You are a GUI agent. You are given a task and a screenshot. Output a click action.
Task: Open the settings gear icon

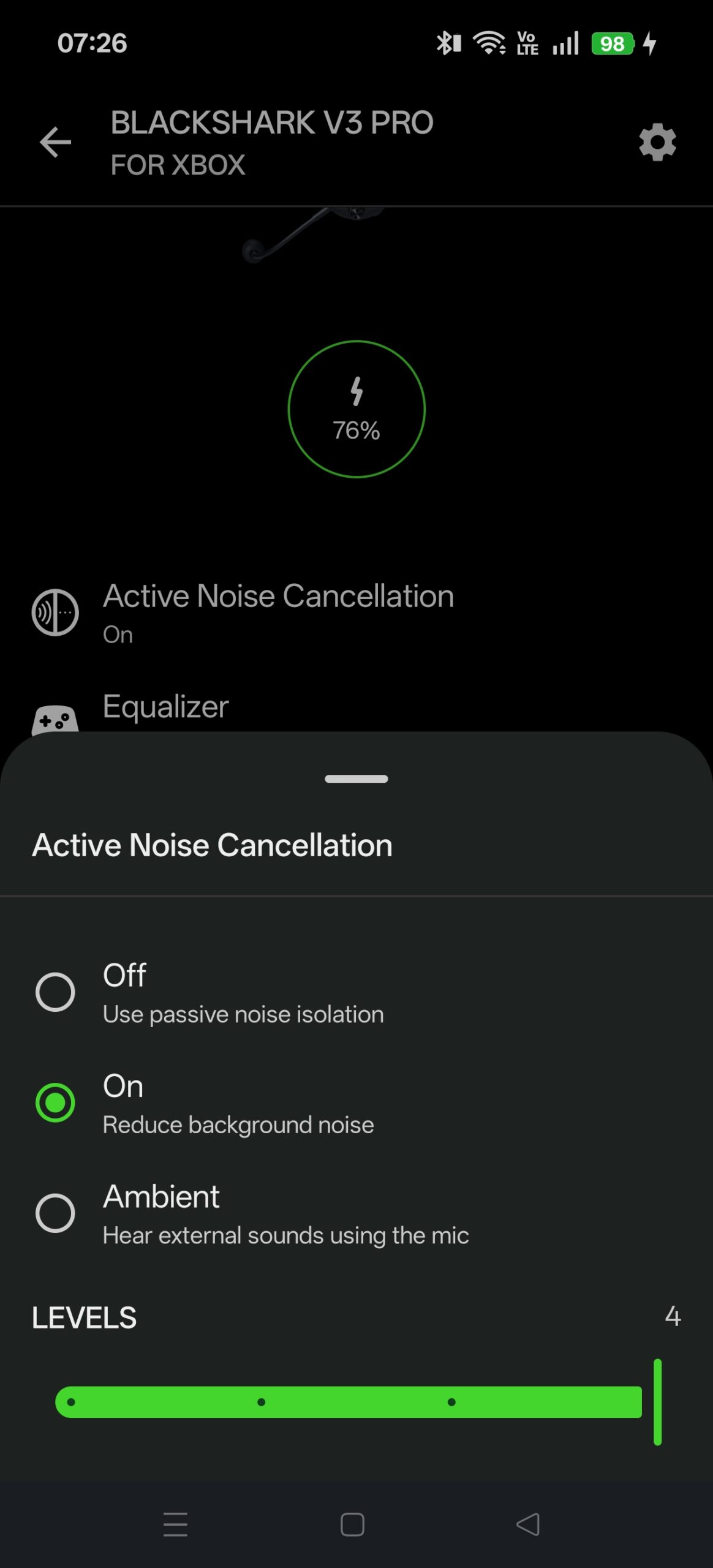(x=657, y=143)
